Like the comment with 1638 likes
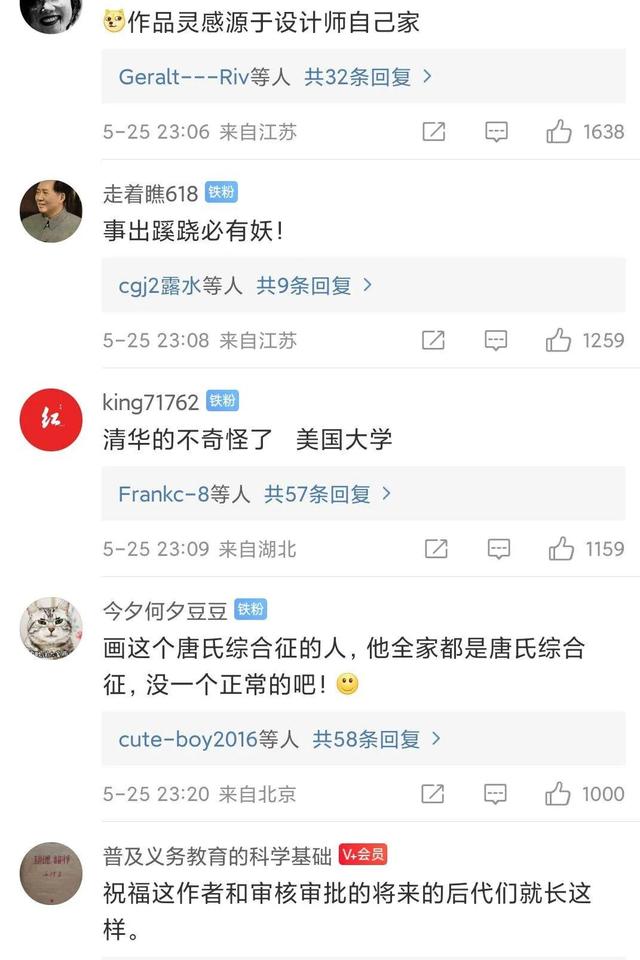 (585, 131)
